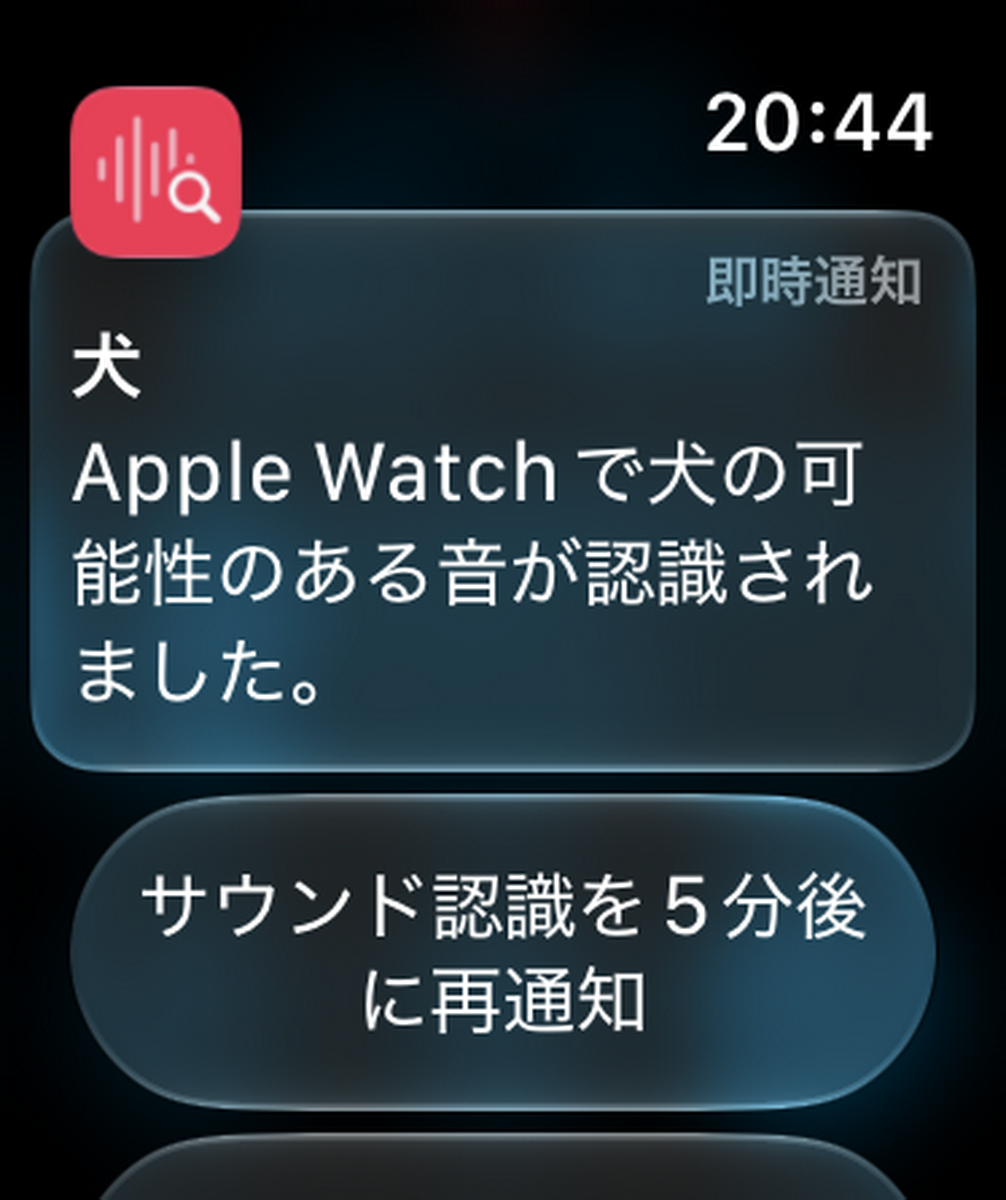Open the dog sound recognition notification

[x=503, y=490]
